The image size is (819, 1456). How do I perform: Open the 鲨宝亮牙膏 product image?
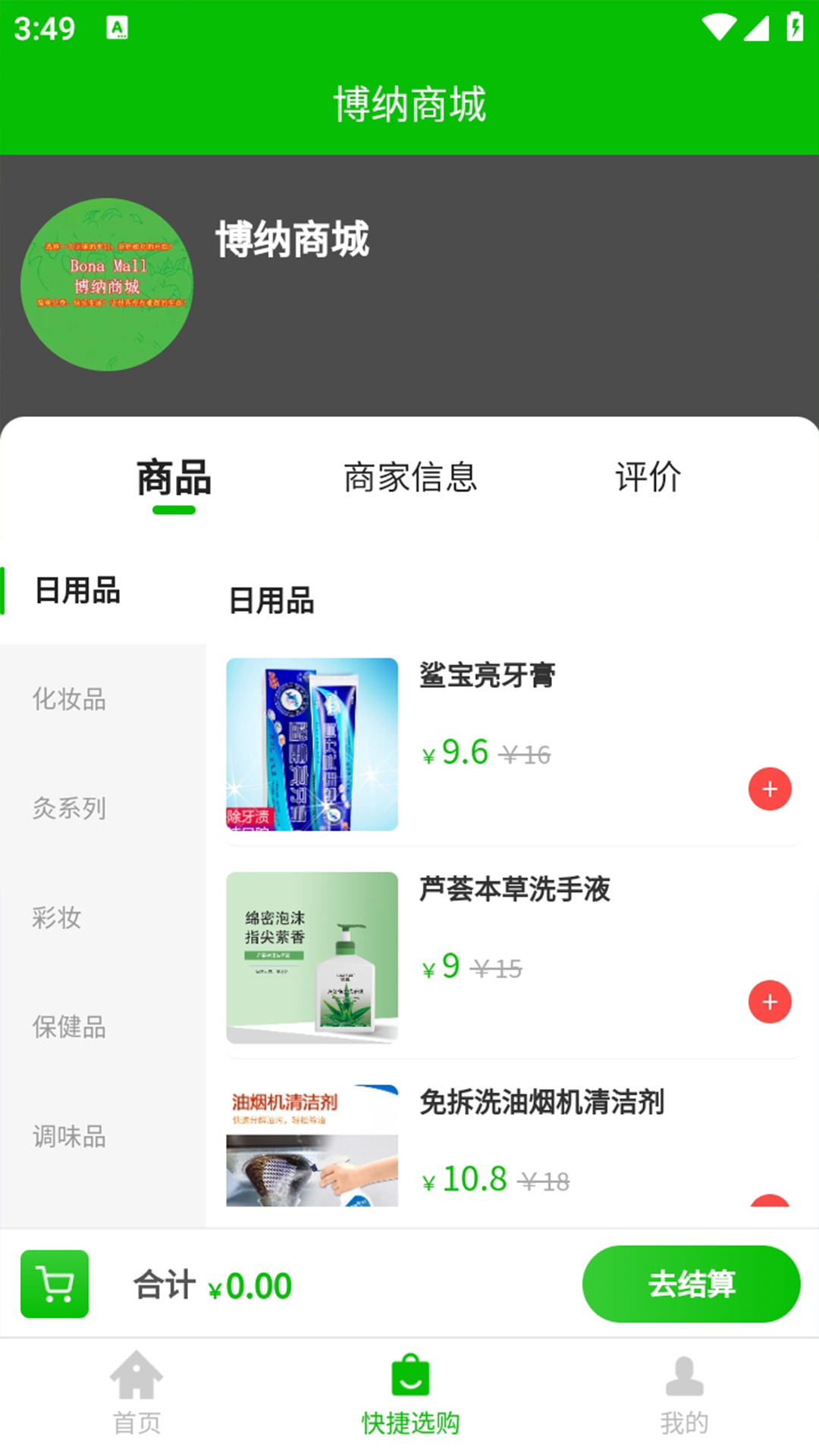point(312,745)
